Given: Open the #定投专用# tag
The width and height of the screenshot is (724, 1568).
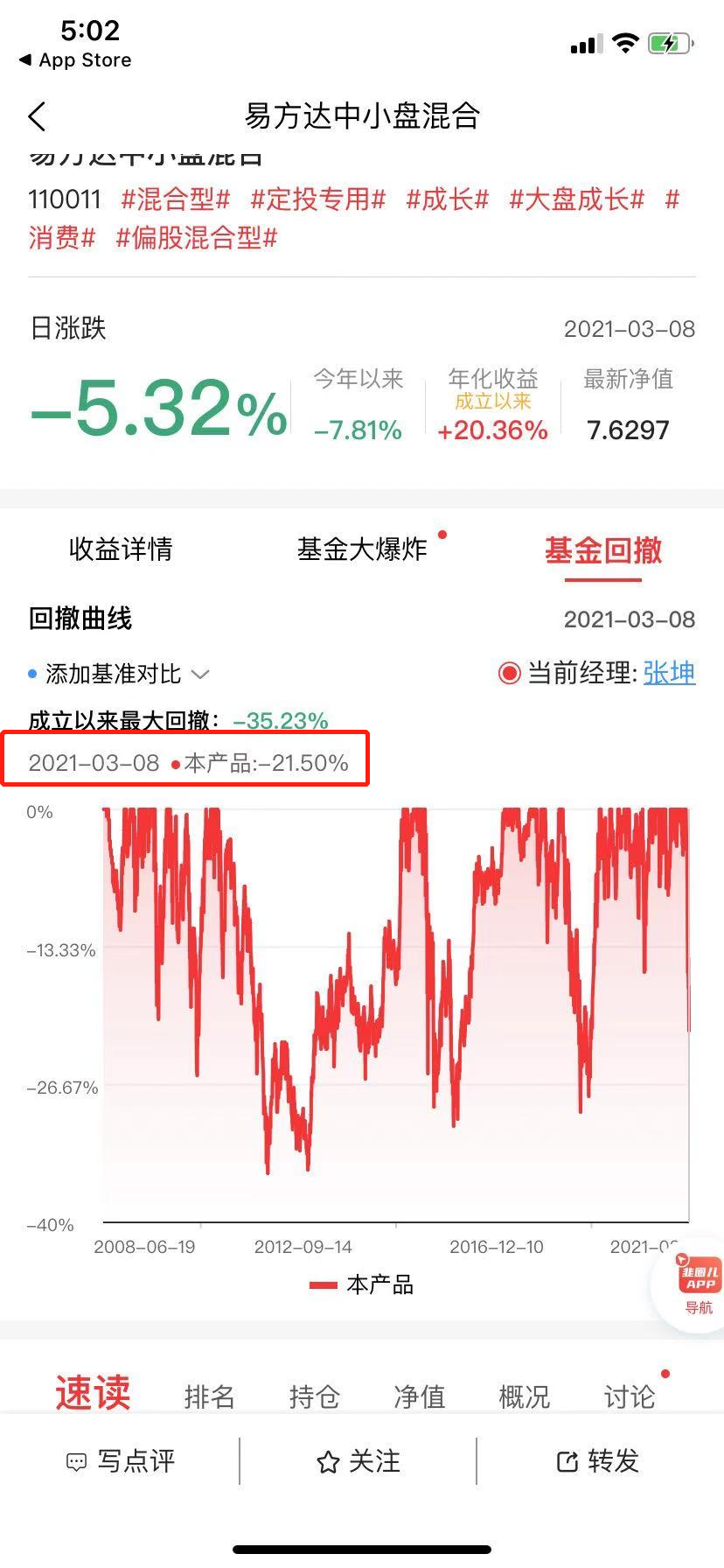Looking at the screenshot, I should tap(317, 199).
